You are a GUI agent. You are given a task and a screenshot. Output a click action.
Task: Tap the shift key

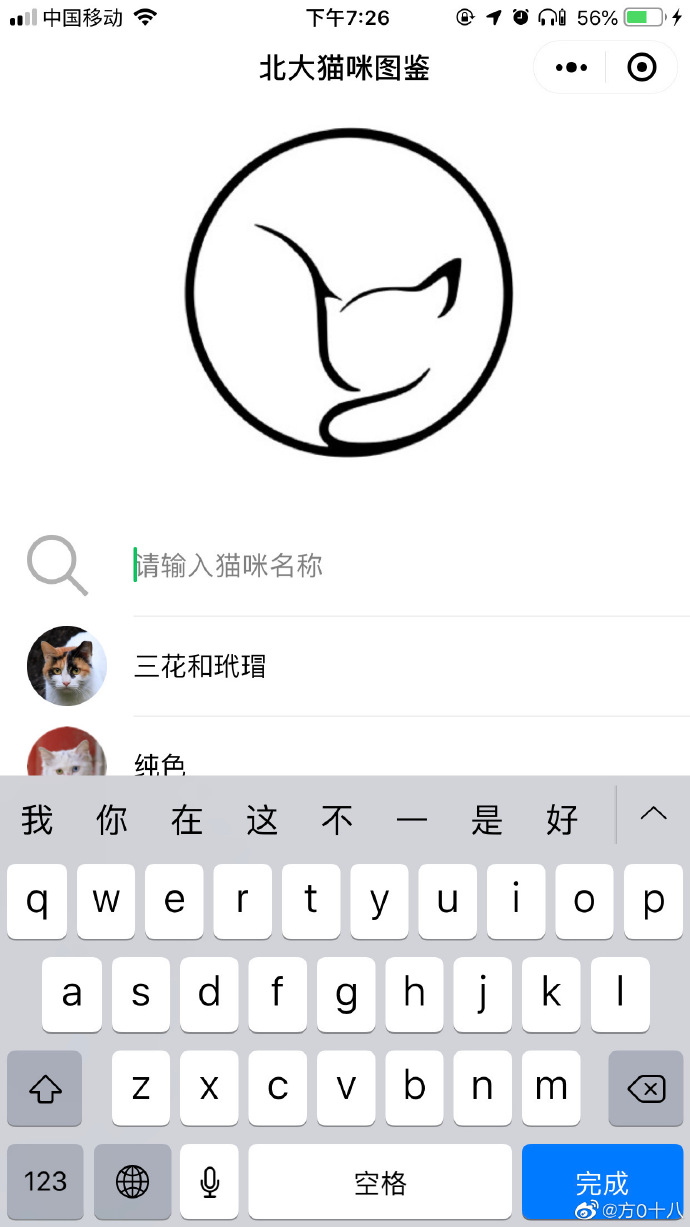45,1088
